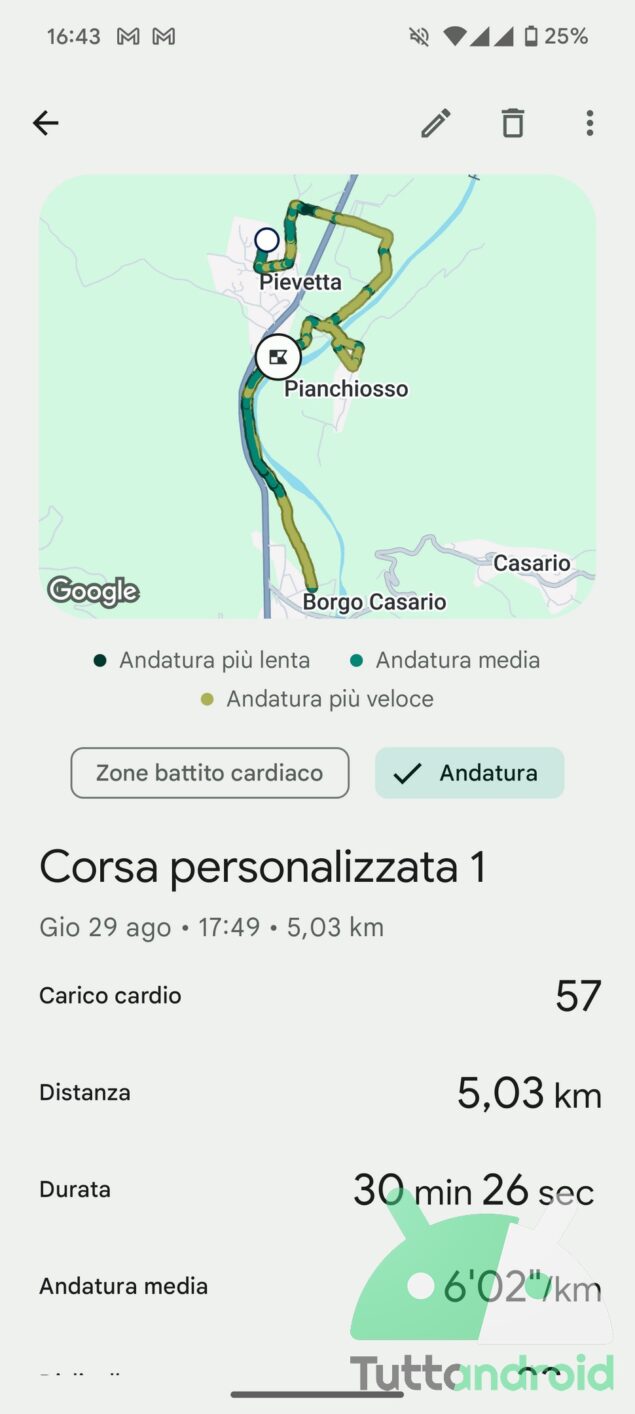
Task: Edit the workout with the pencil icon
Action: (x=435, y=123)
